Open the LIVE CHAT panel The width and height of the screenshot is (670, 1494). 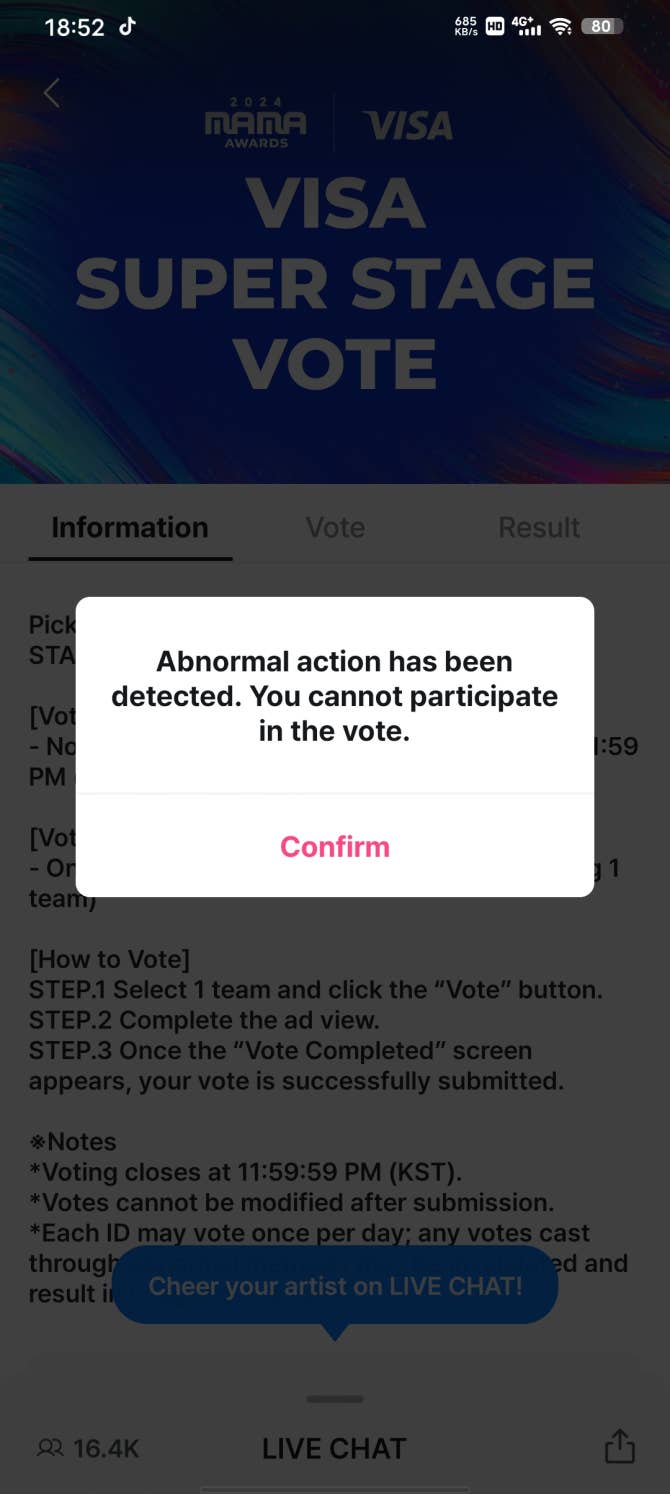point(334,1448)
